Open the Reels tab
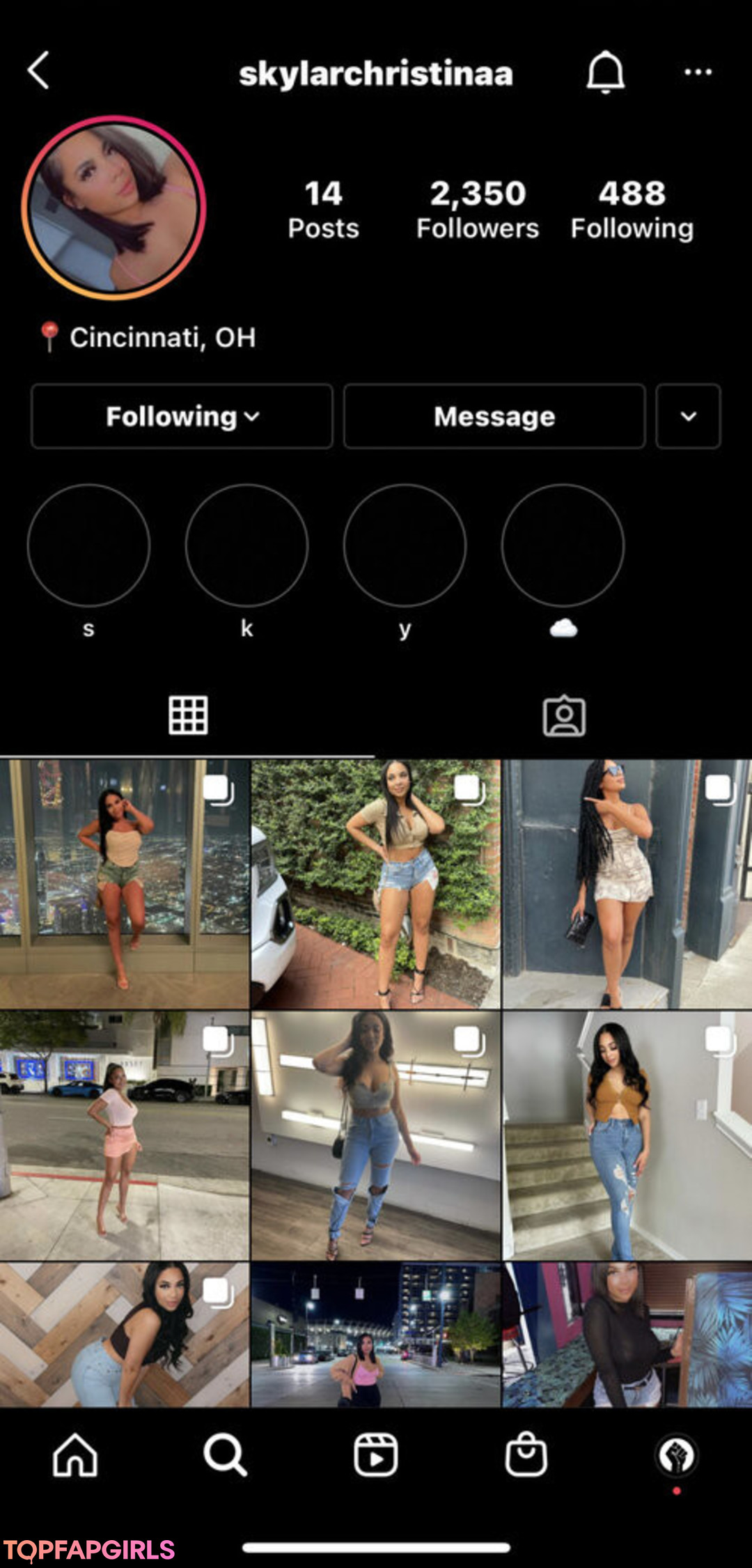The height and width of the screenshot is (1568, 752). pos(376,1455)
